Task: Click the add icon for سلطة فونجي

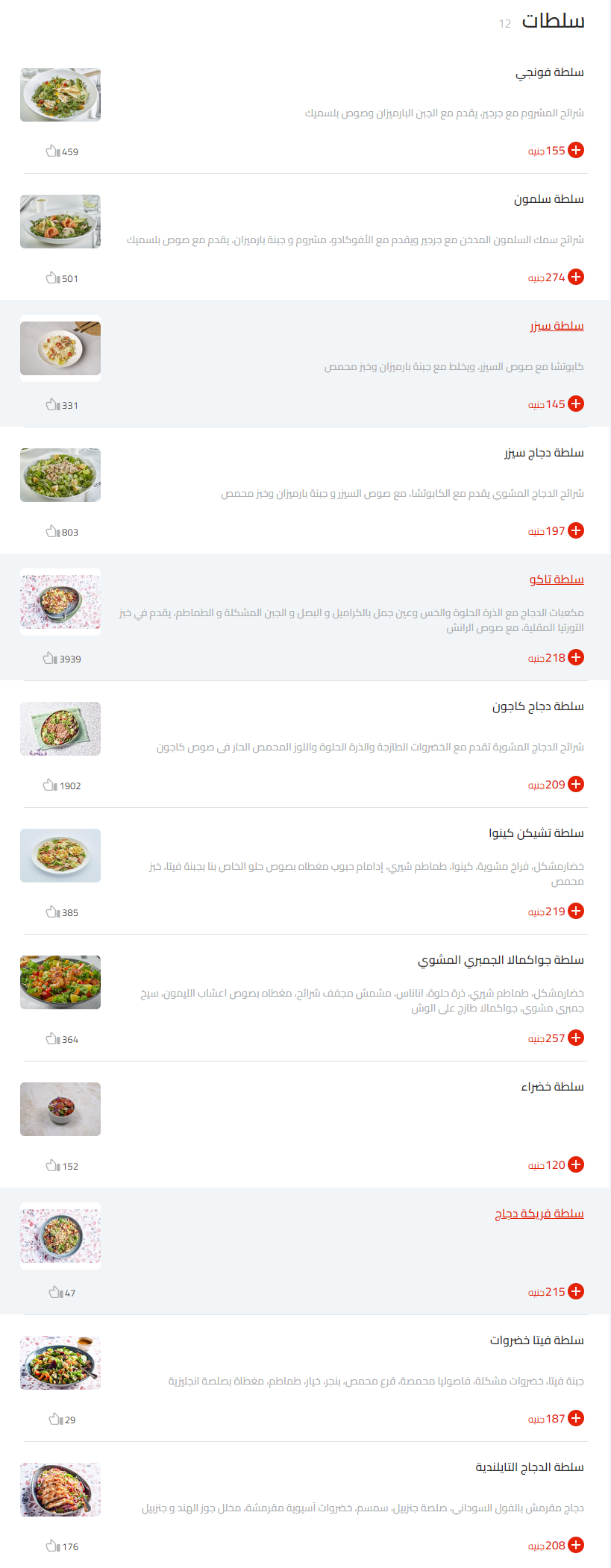Action: 576,151
